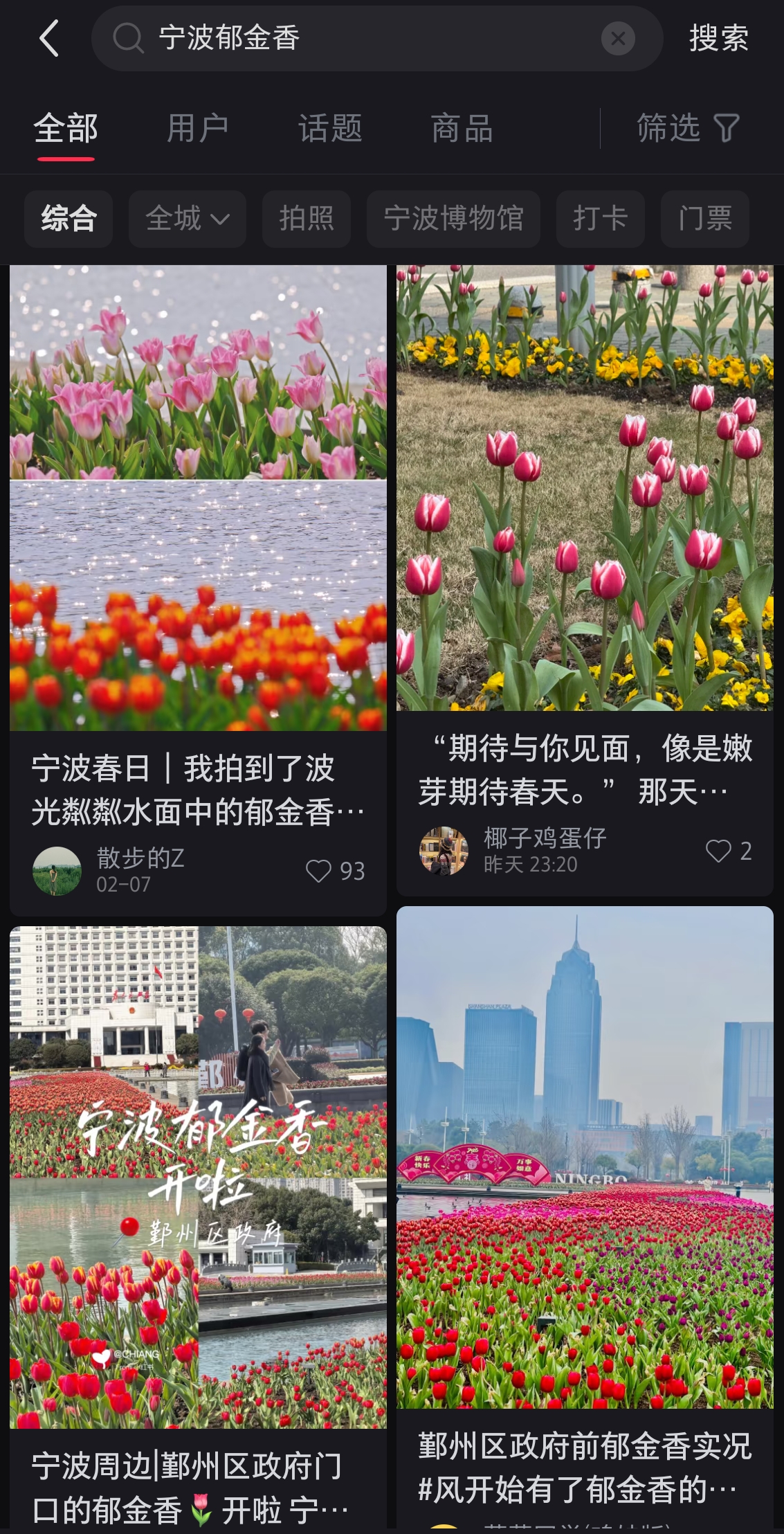Expand the 全城 location dropdown
Image resolution: width=784 pixels, height=1534 pixels.
[x=188, y=219]
